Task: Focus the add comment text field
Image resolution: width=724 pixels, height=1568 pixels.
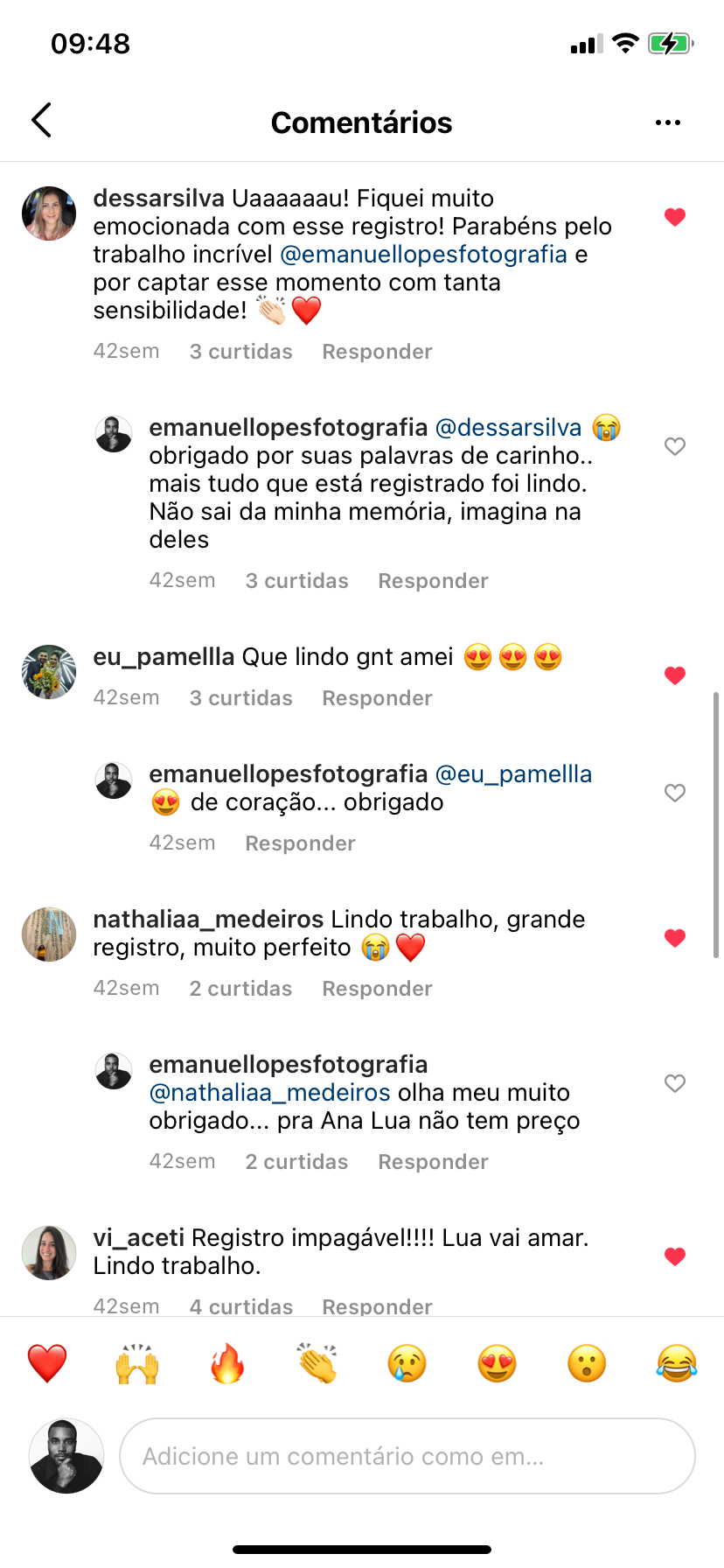Action: click(x=407, y=1456)
